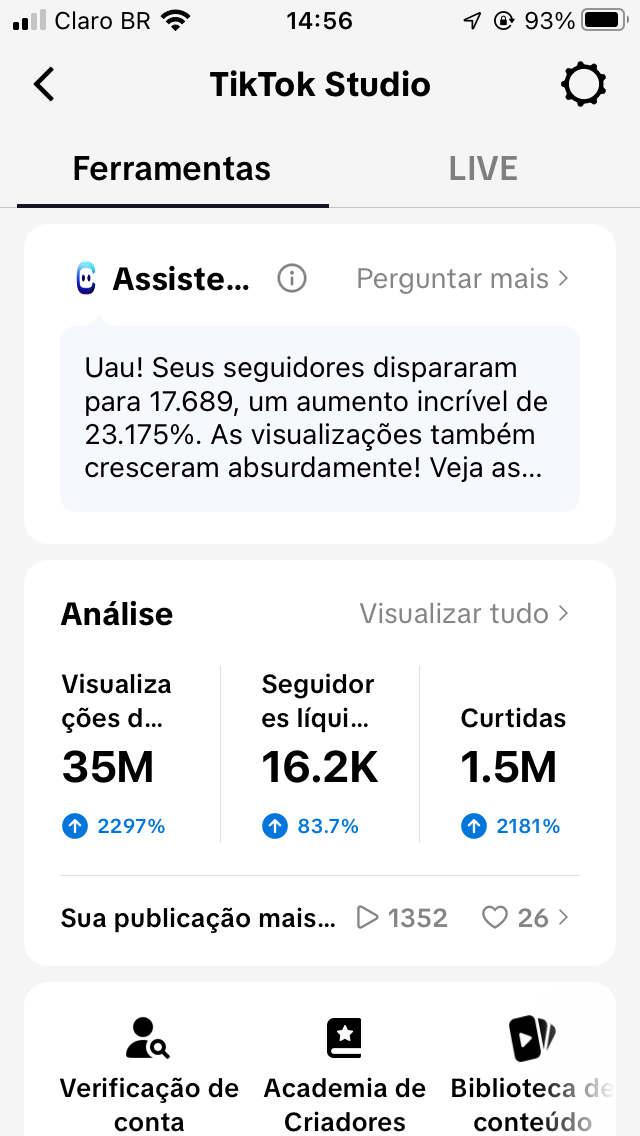The height and width of the screenshot is (1136, 640).
Task: Open the Perguntar mais link
Action: tap(462, 278)
